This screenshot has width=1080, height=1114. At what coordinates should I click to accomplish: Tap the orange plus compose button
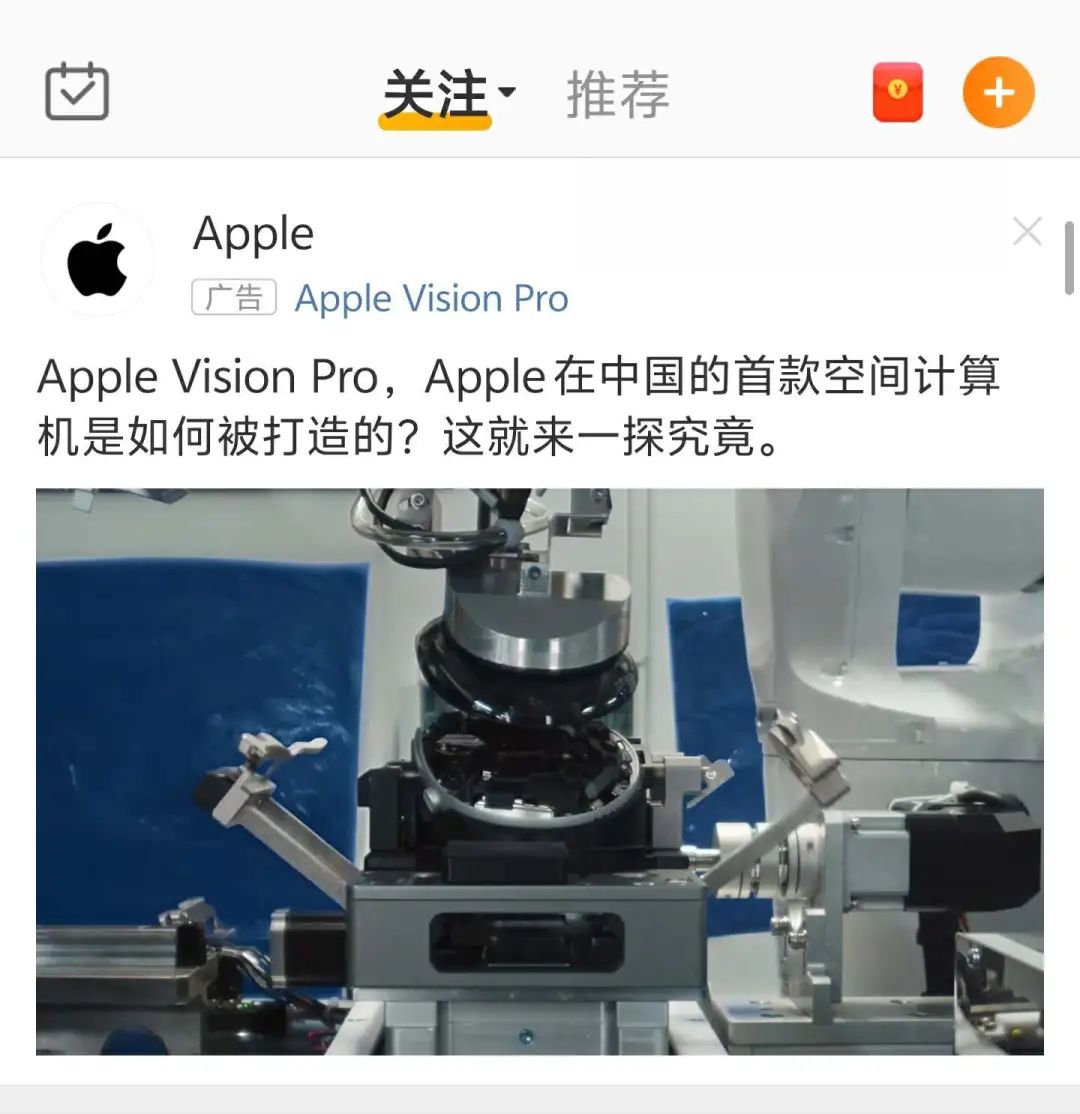998,92
